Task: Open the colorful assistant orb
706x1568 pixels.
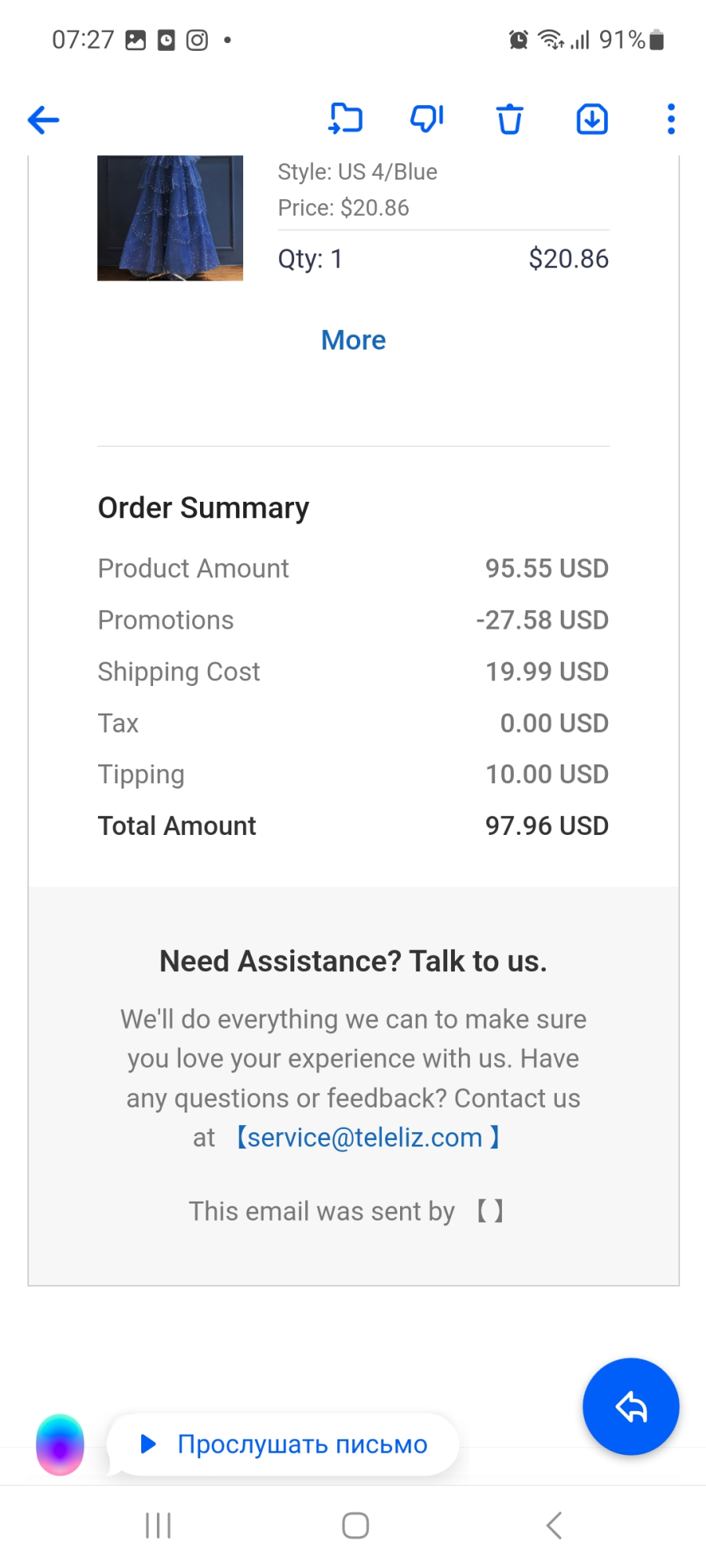Action: 60,1444
